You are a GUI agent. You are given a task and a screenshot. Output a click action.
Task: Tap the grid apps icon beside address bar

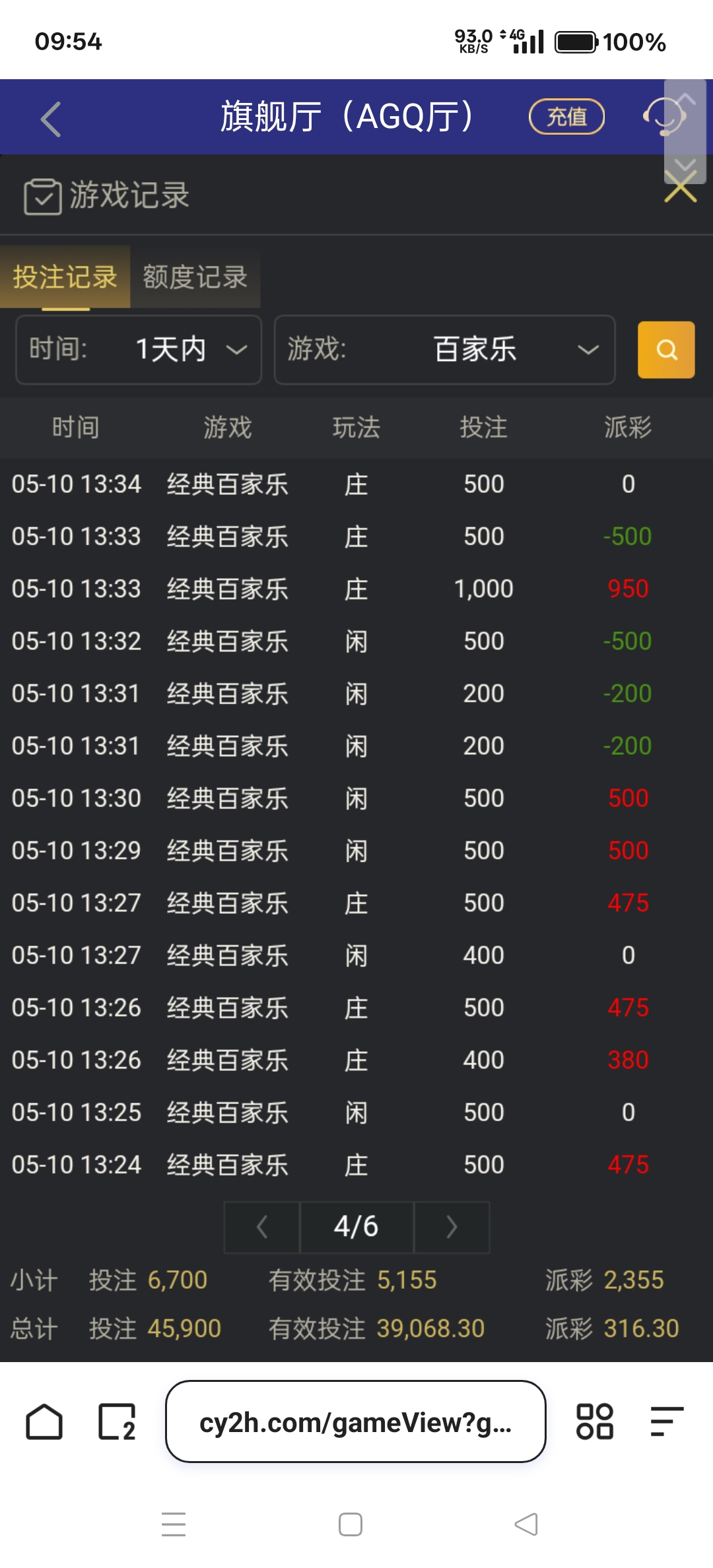pyautogui.click(x=594, y=1421)
